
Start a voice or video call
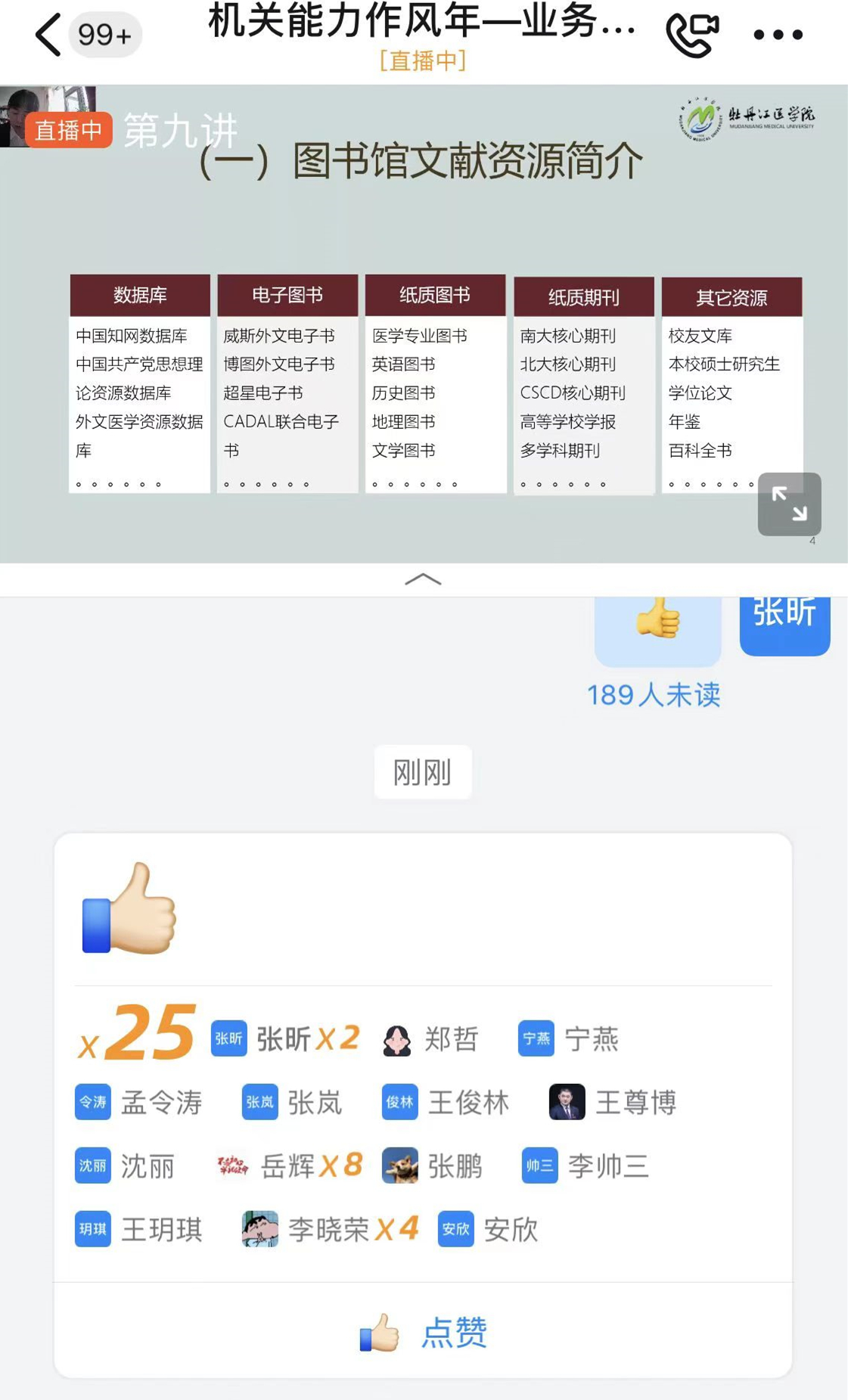point(691,35)
